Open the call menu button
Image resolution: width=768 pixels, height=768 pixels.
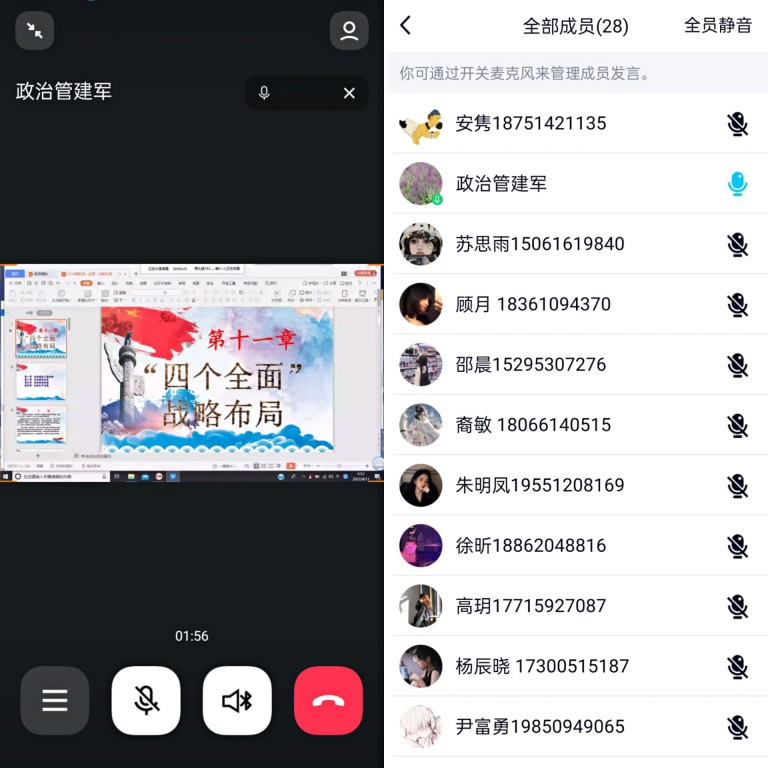[55, 701]
